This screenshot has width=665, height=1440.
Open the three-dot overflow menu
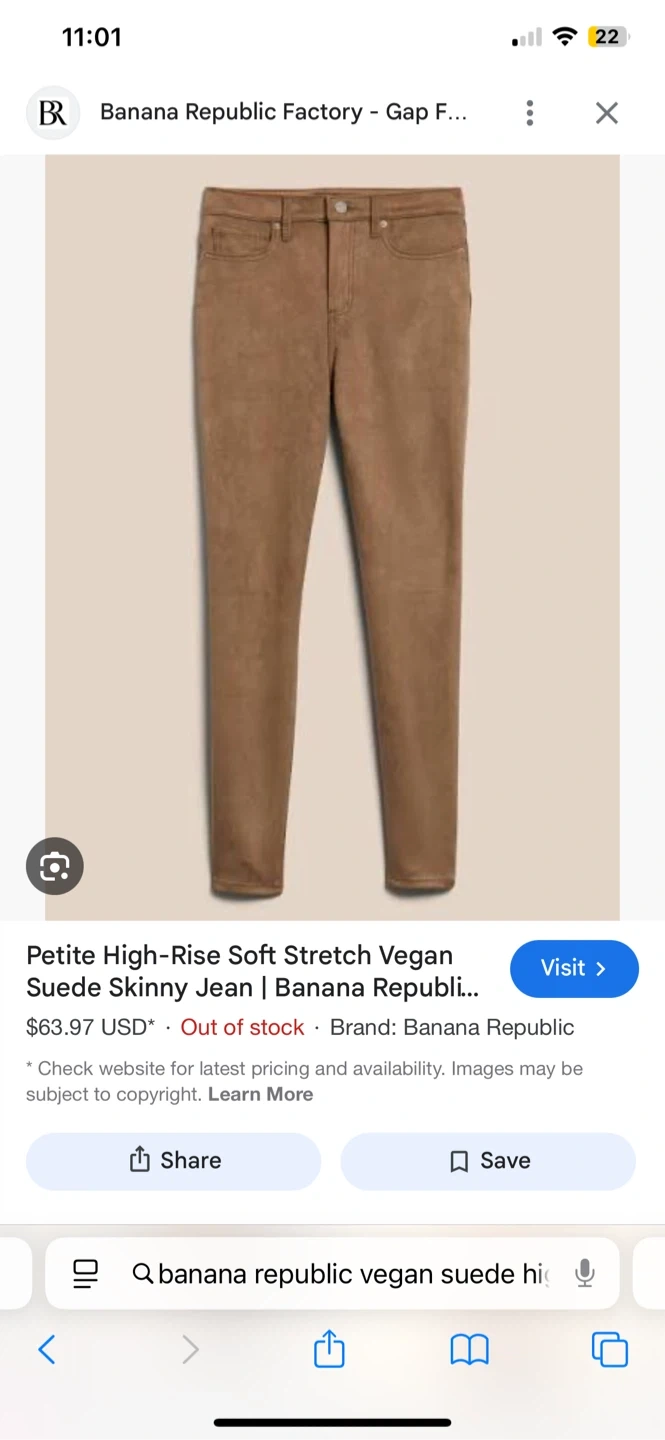(530, 113)
